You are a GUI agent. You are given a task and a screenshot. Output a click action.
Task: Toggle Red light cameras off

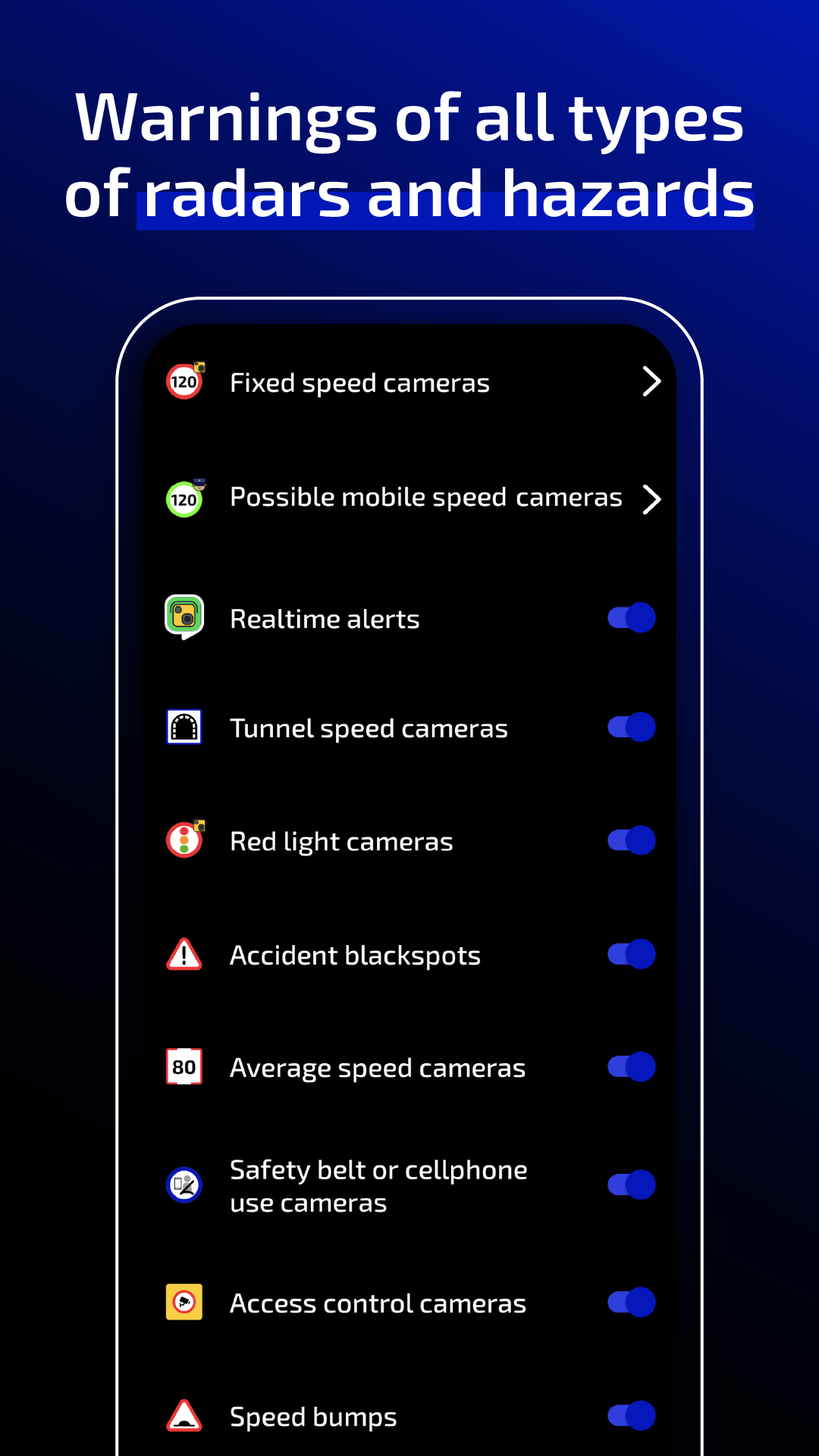632,839
